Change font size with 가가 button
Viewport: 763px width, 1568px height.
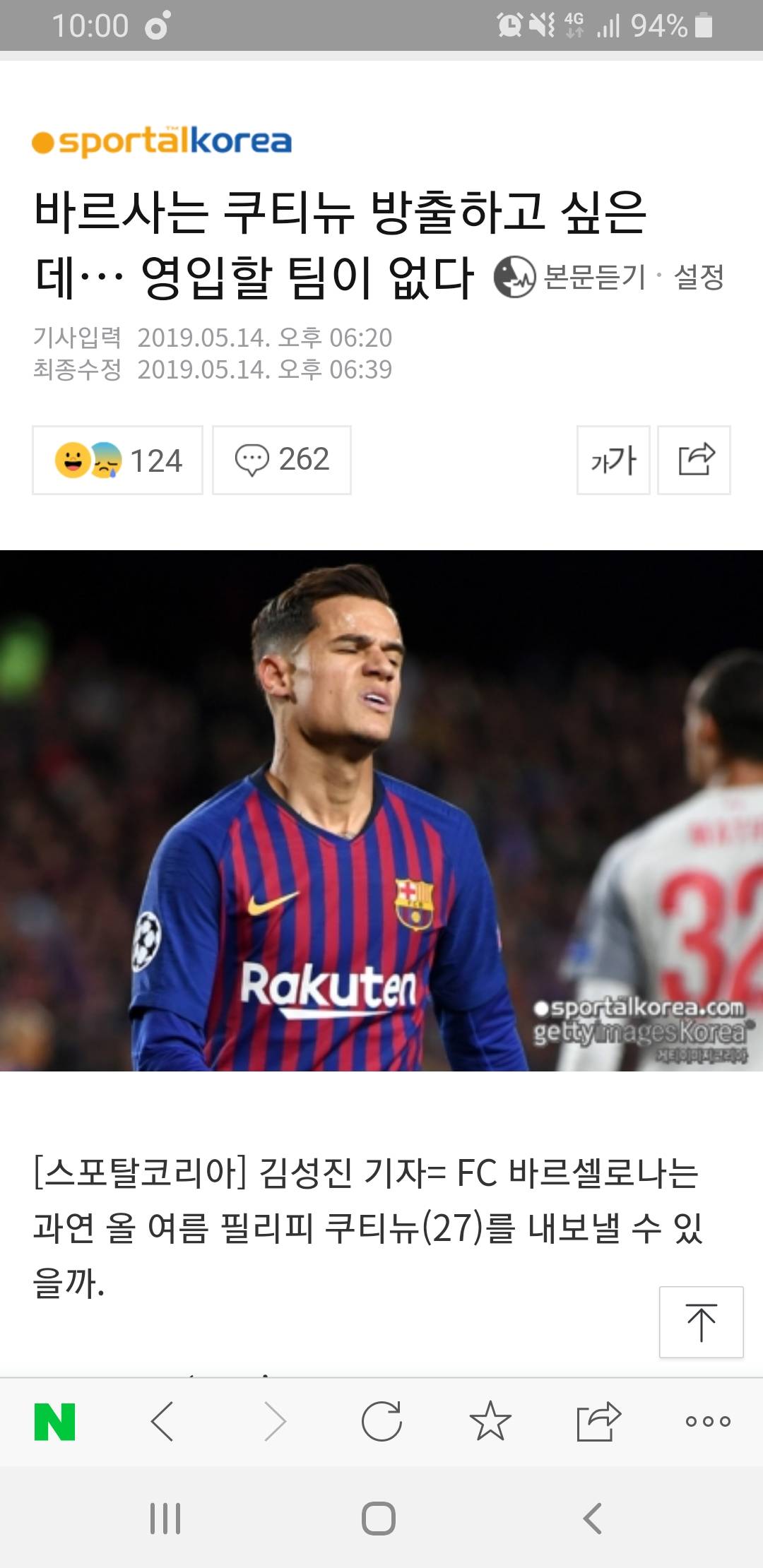[x=613, y=460]
